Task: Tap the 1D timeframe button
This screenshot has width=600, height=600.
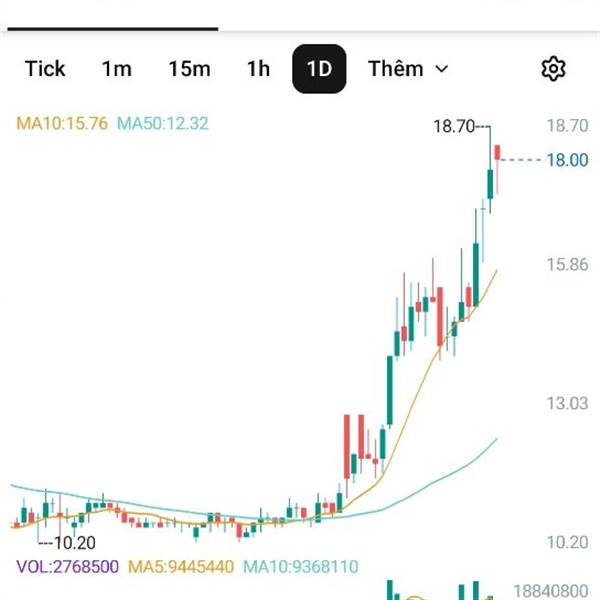Action: pos(319,69)
